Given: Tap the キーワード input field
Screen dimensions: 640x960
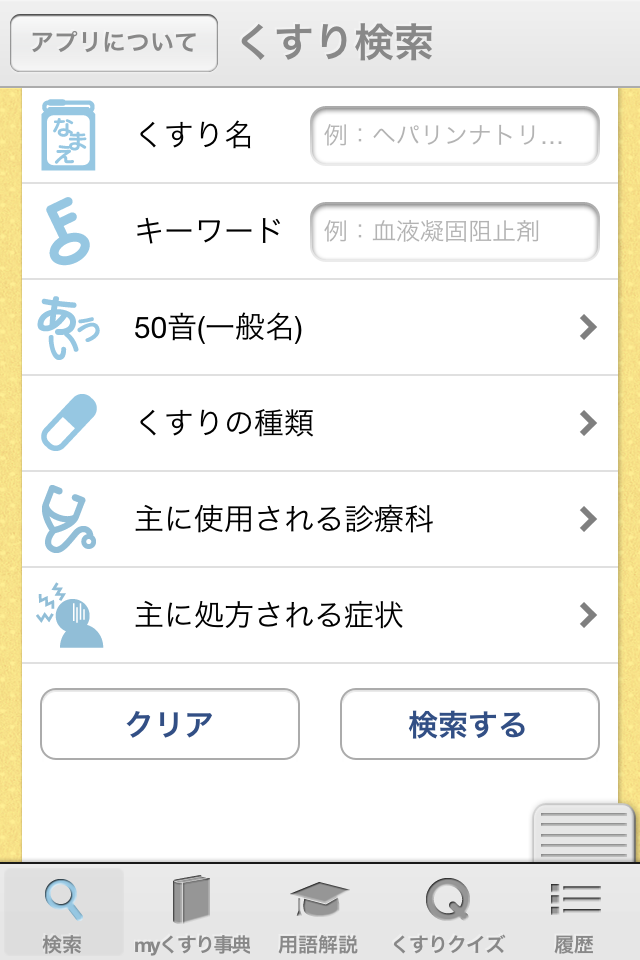Looking at the screenshot, I should (455, 232).
